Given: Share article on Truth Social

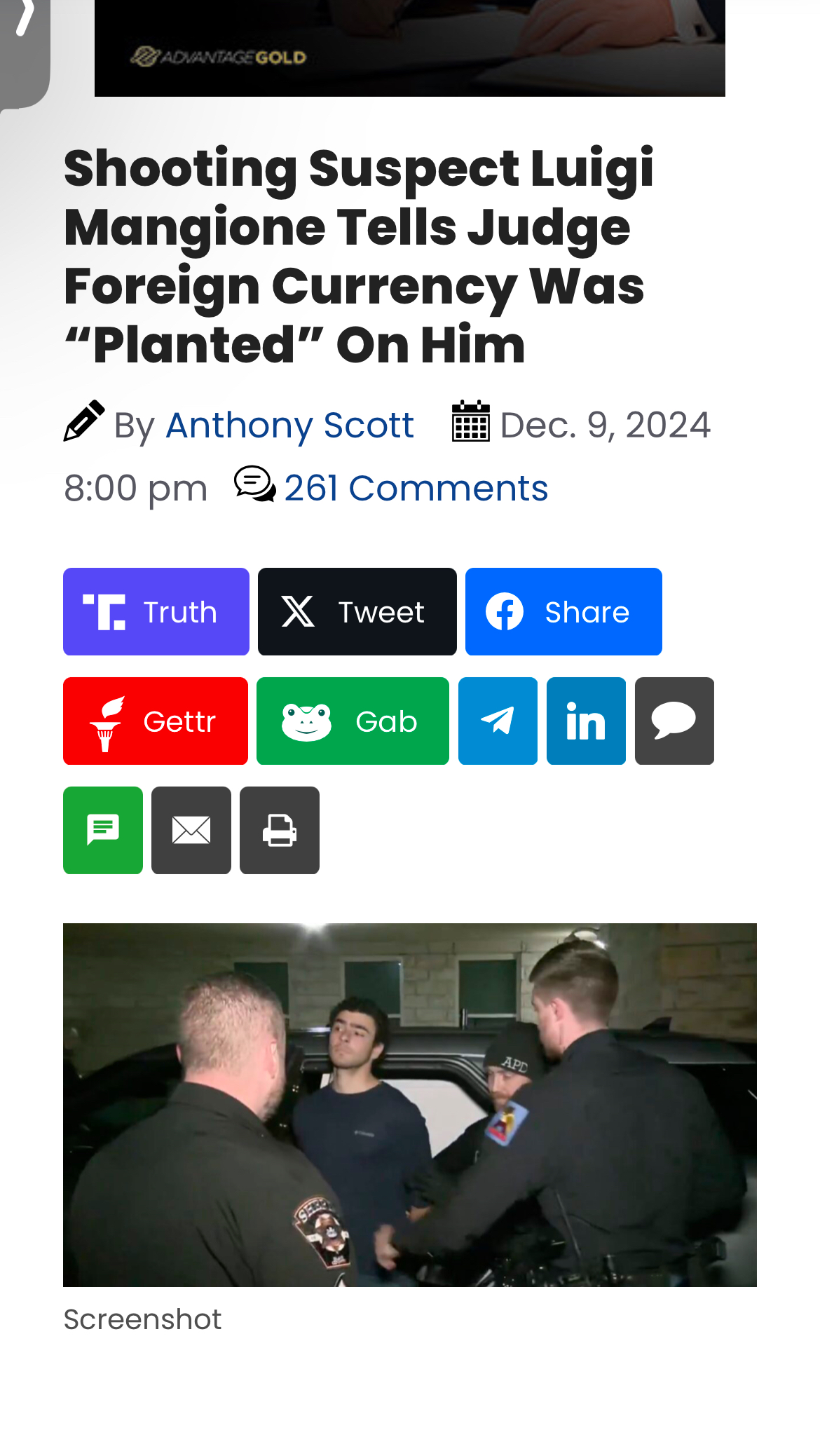Looking at the screenshot, I should pyautogui.click(x=156, y=612).
